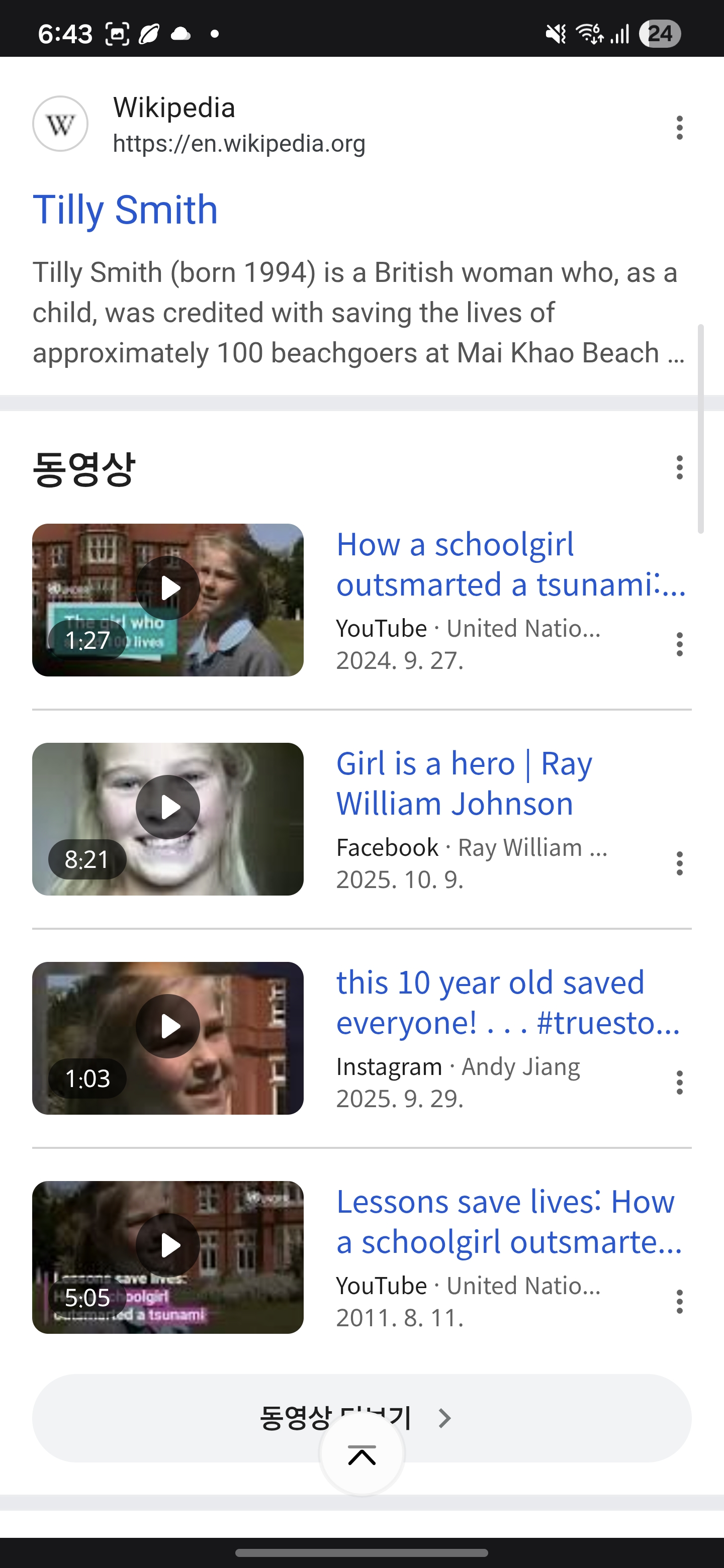Open more options for the 2011 YouTube video
Image resolution: width=724 pixels, height=1568 pixels.
(679, 1302)
